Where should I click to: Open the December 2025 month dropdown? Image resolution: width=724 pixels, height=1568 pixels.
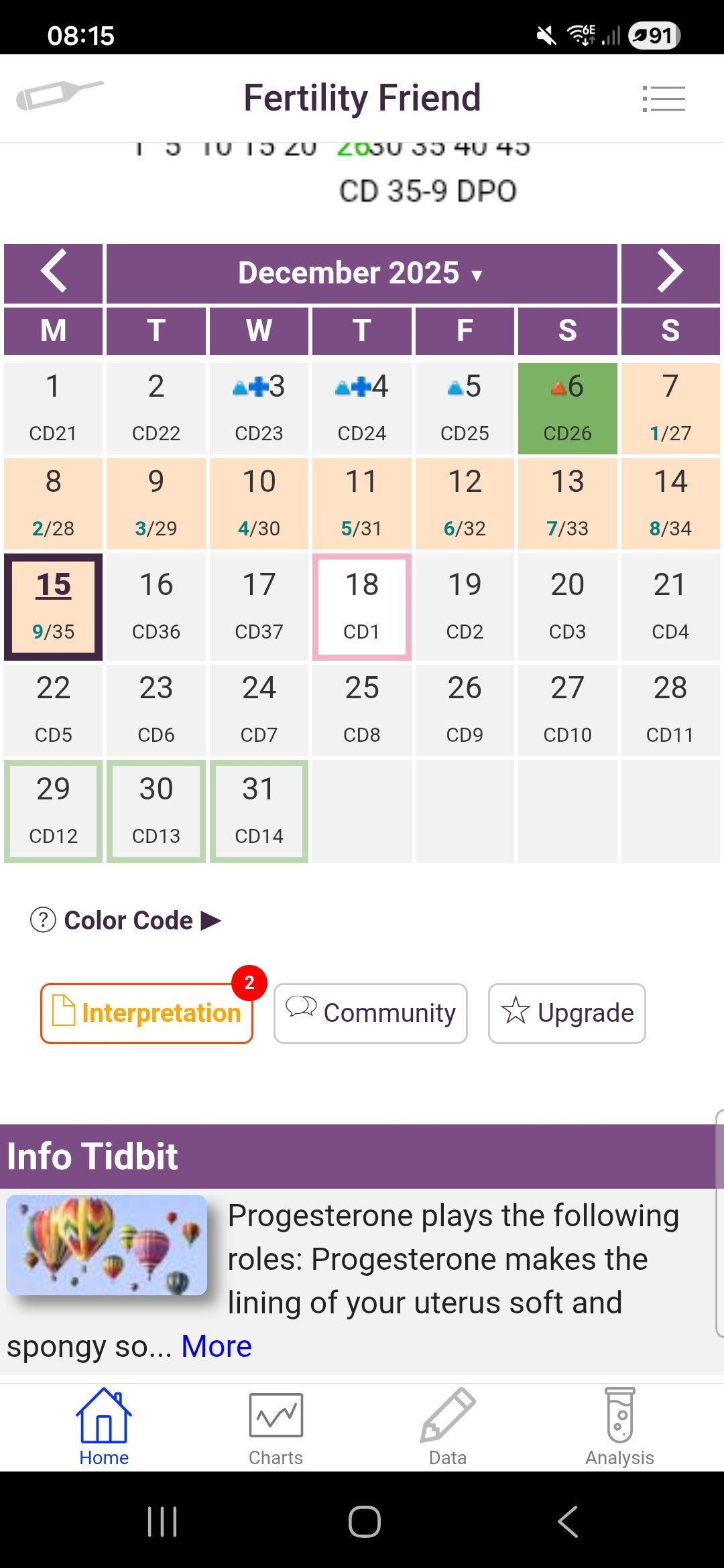pos(361,273)
